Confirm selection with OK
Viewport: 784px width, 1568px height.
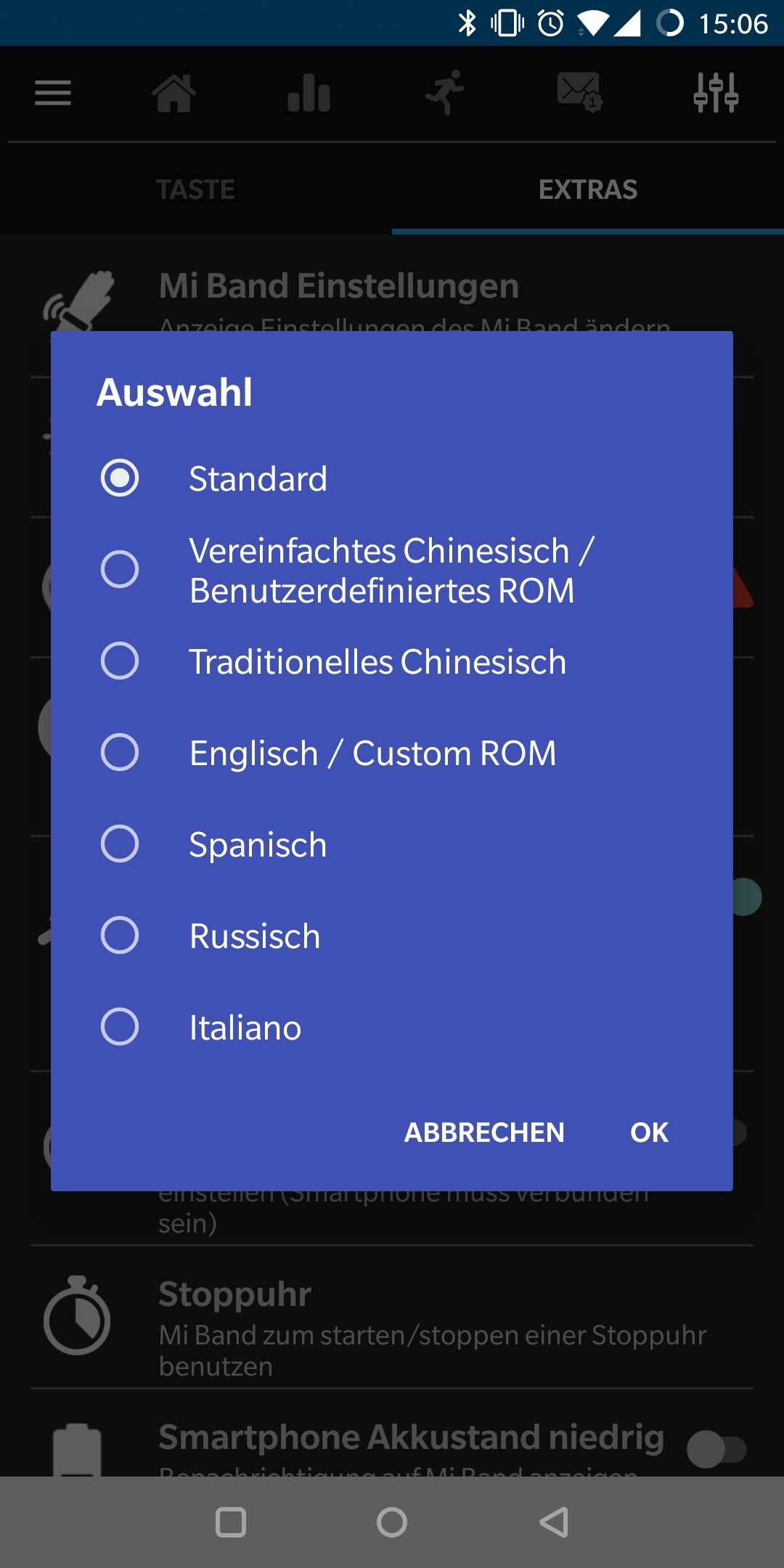pos(649,1132)
